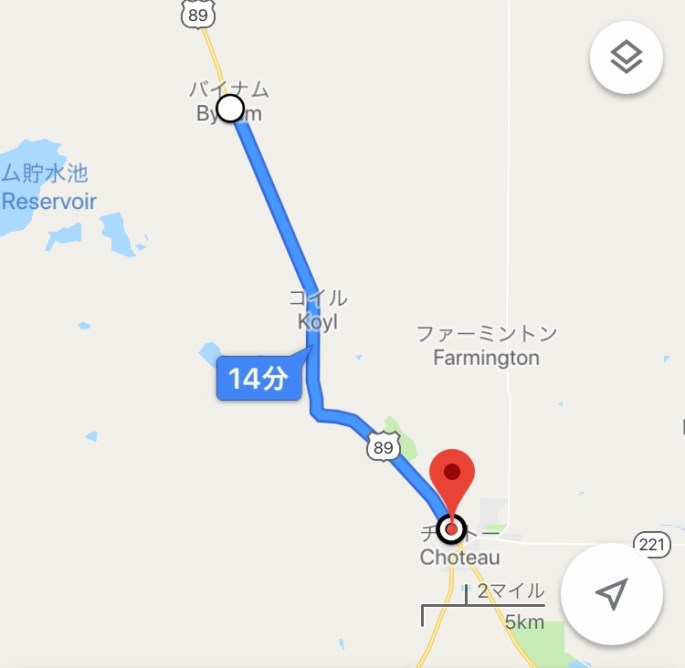The image size is (685, 668).
Task: Tap the route start marker at Bynum
Action: (231, 108)
